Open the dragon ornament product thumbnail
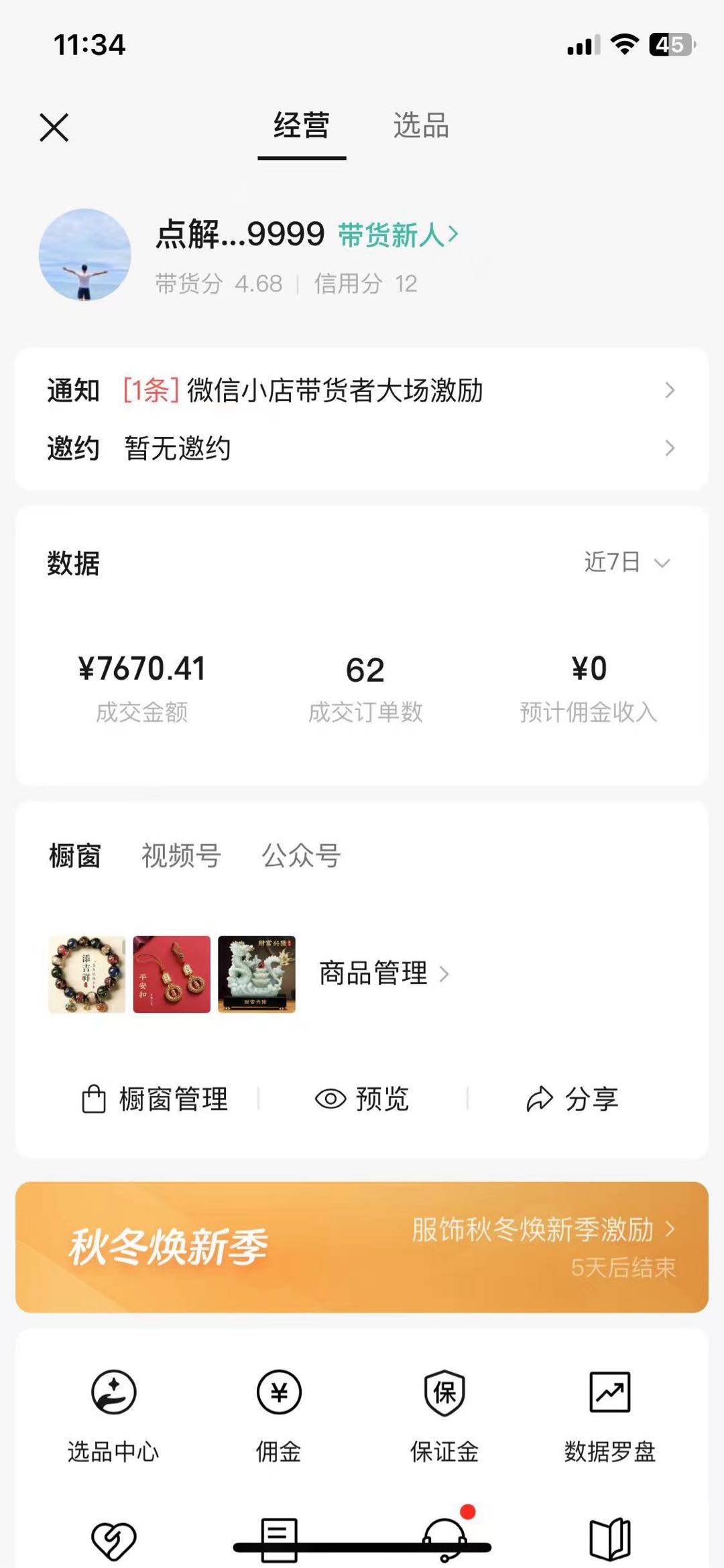The height and width of the screenshot is (1568, 724). point(257,975)
